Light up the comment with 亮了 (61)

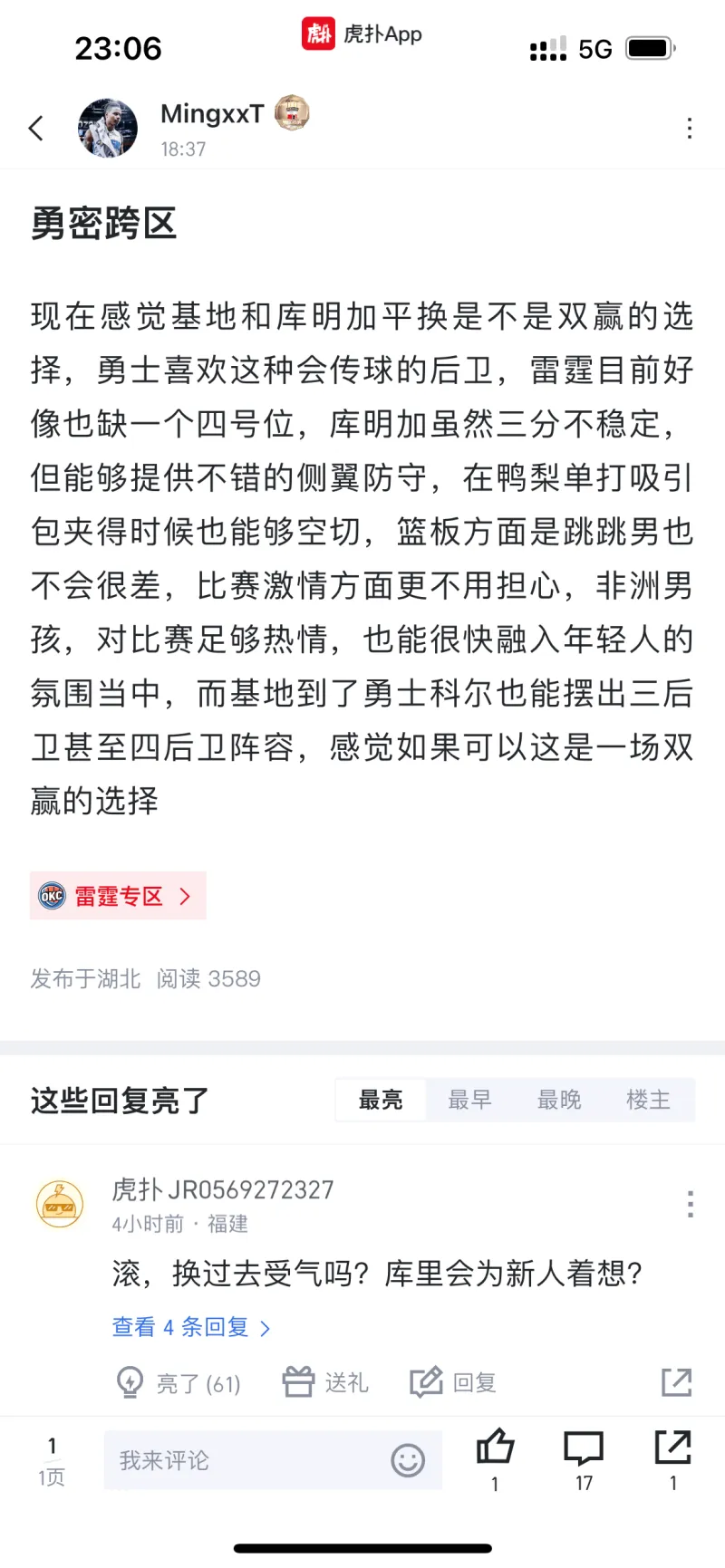pyautogui.click(x=179, y=1383)
